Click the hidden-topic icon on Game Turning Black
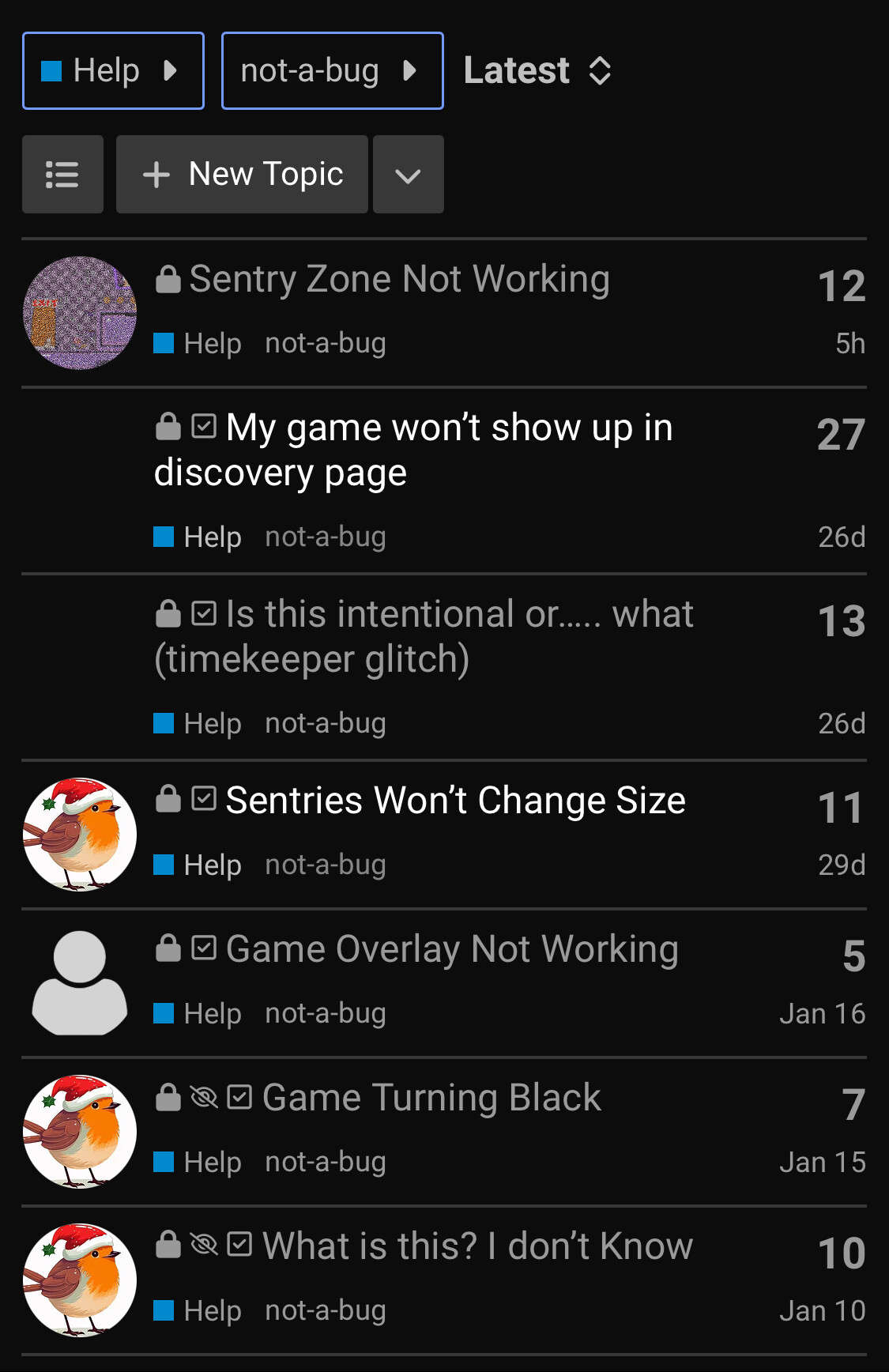This screenshot has width=889, height=1372. (203, 1098)
